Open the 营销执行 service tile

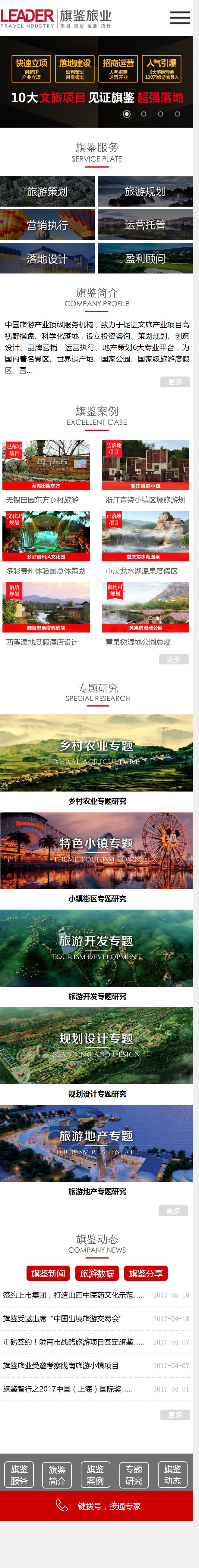point(47,225)
